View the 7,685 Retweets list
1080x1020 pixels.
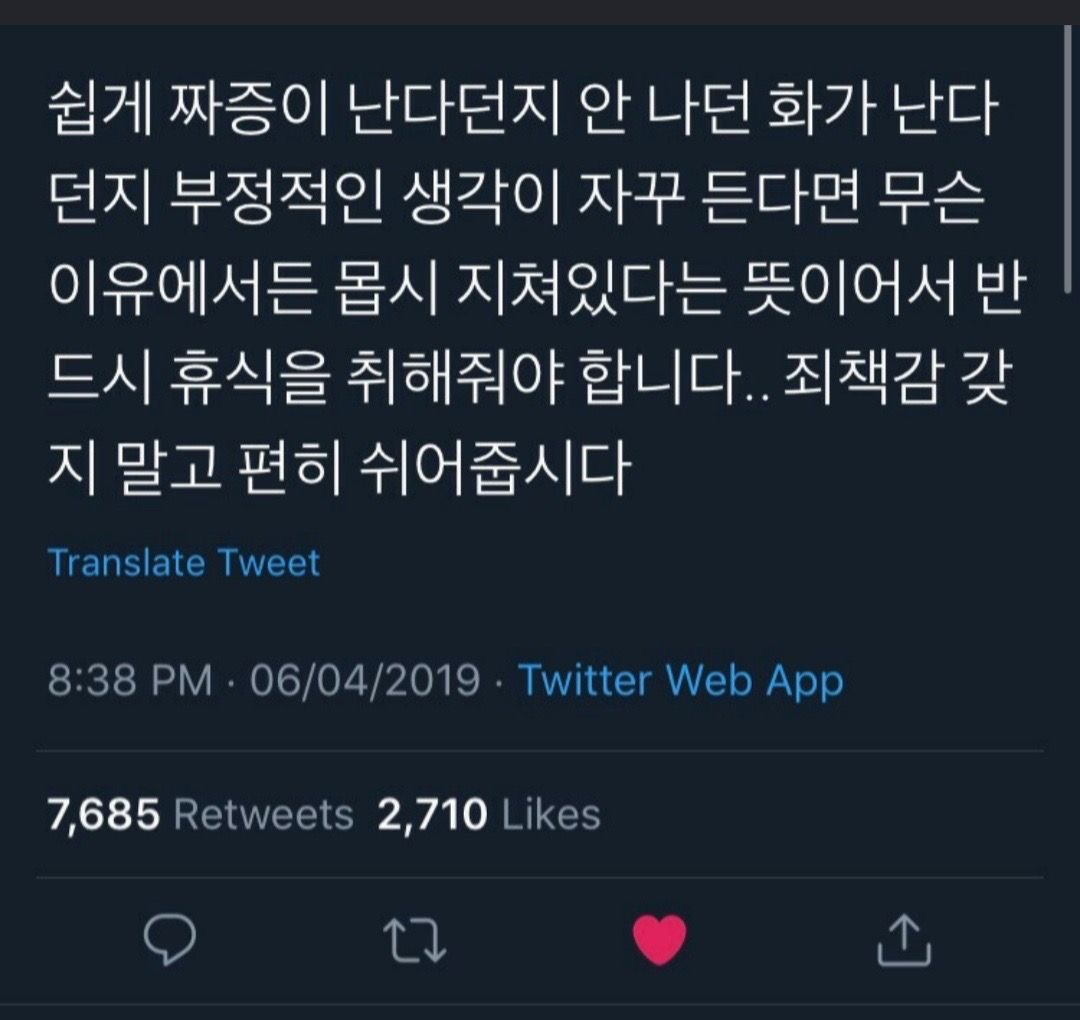200,815
